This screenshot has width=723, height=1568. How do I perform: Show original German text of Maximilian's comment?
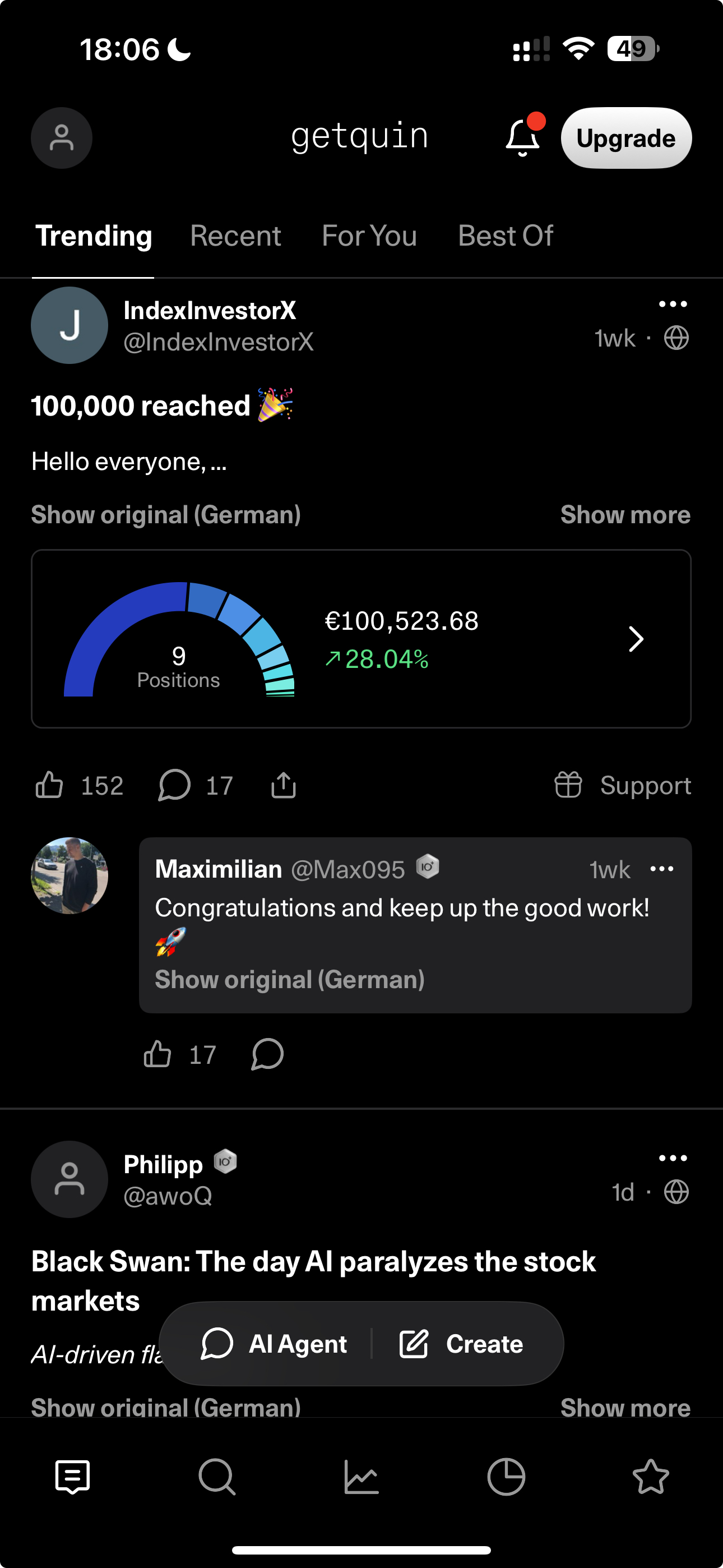coord(290,979)
